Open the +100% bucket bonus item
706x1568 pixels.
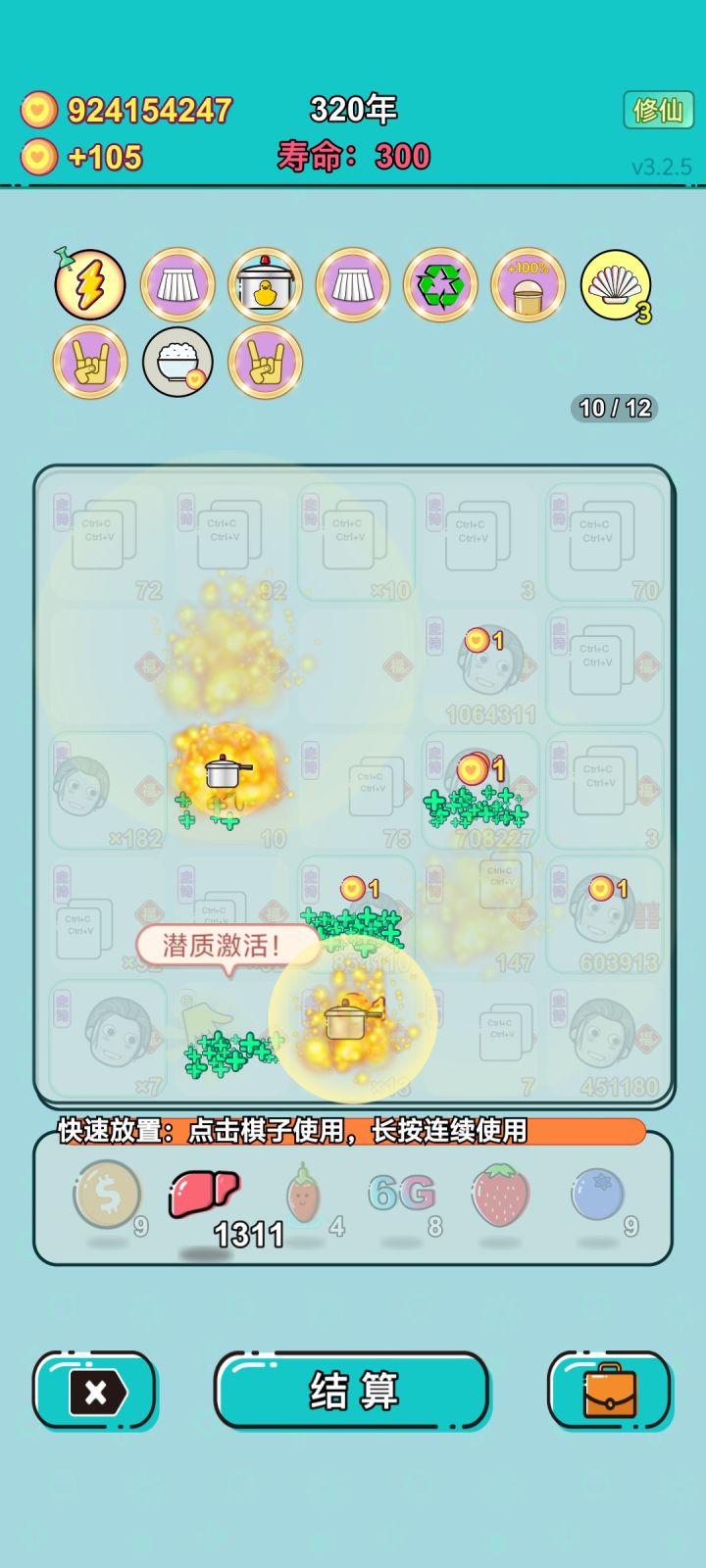pos(528,285)
